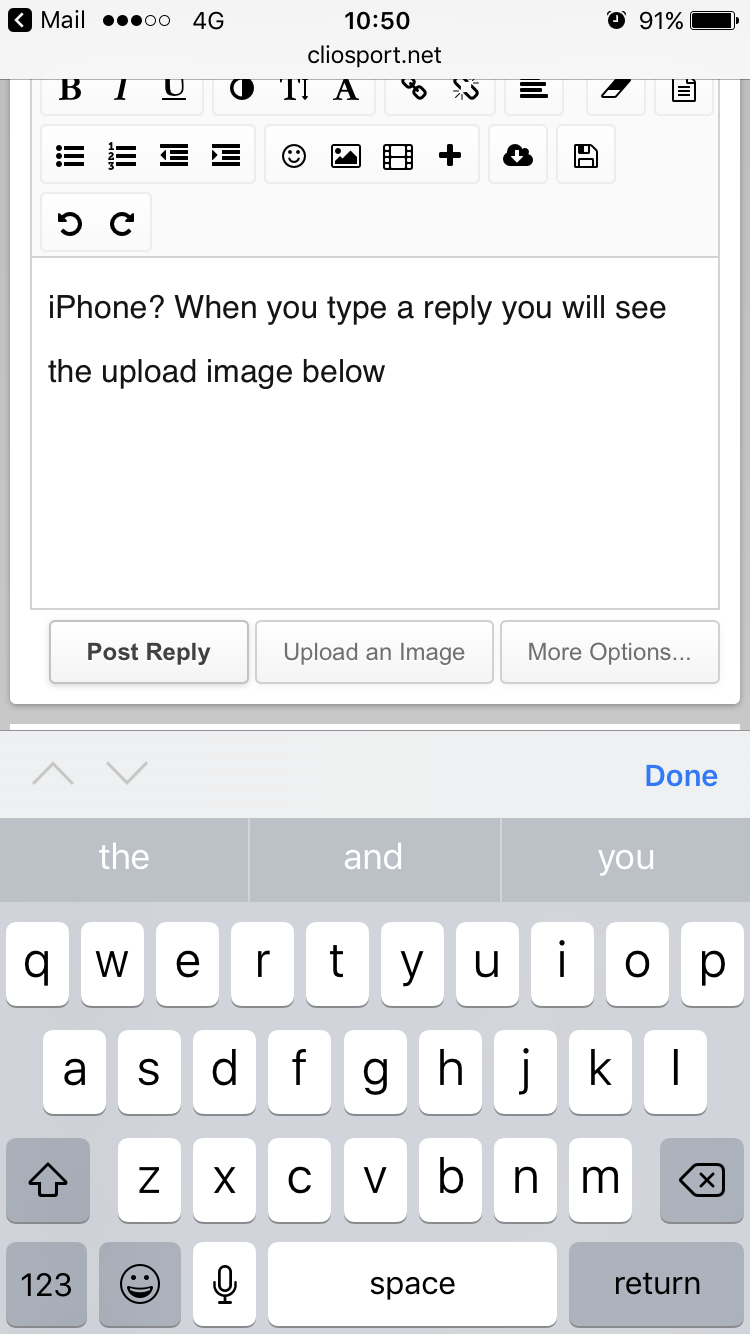750x1334 pixels.
Task: Apply numbered list formatting
Action: 122,155
